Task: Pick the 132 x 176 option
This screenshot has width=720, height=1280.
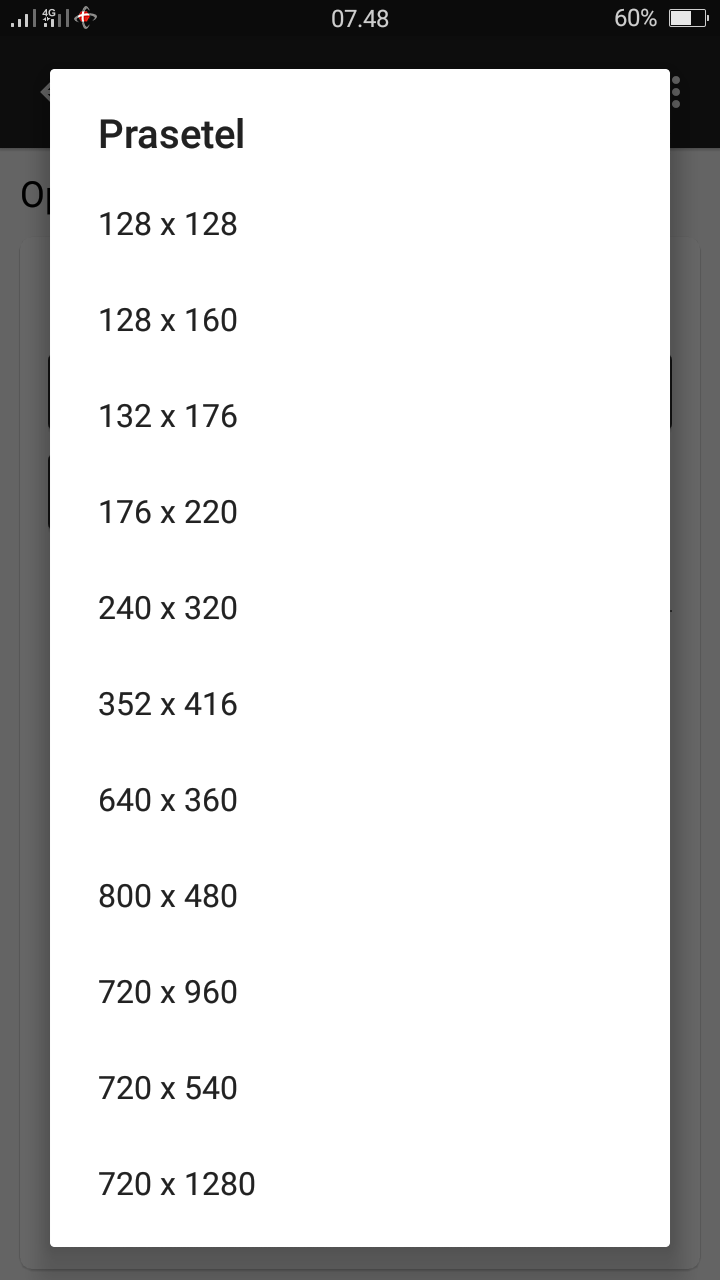Action: pos(168,416)
